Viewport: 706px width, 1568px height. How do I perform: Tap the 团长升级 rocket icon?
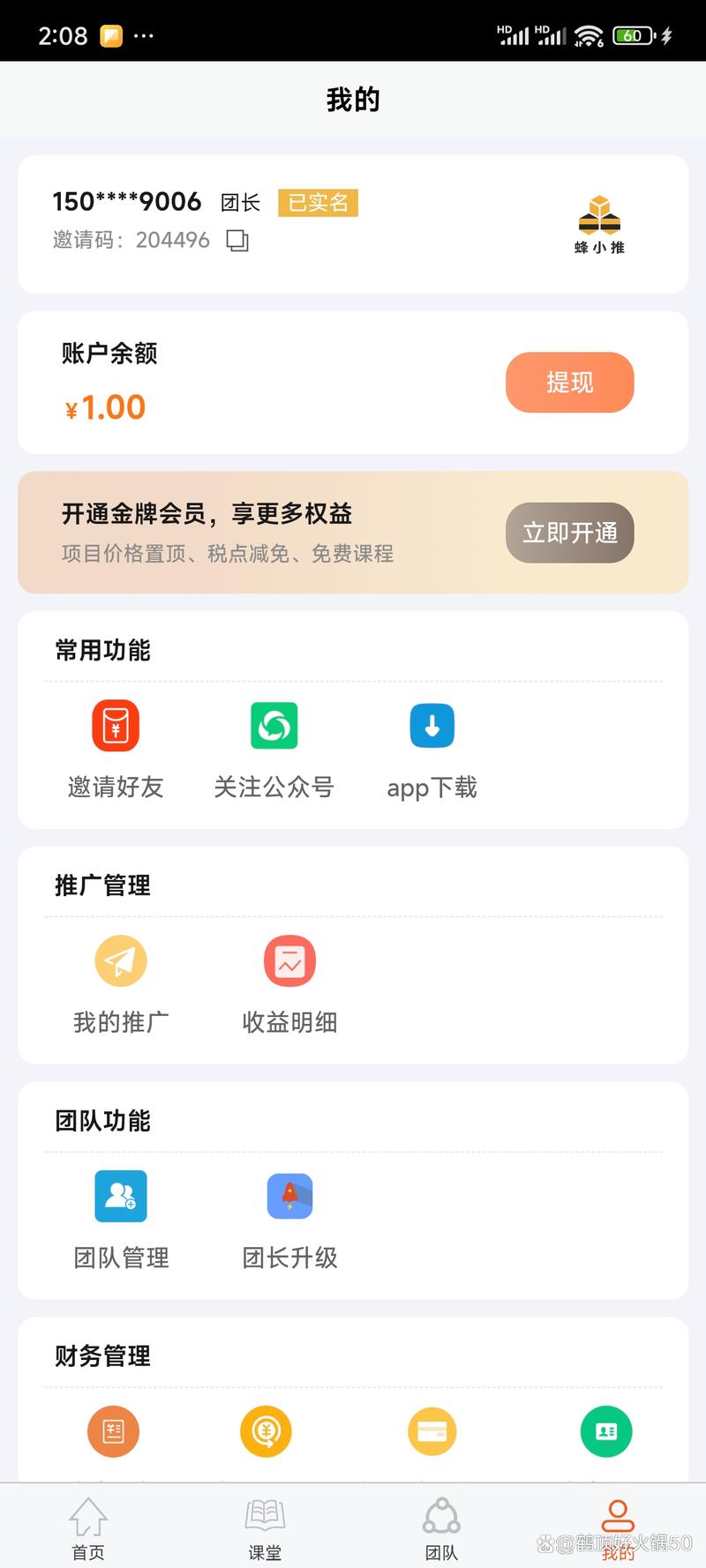tap(289, 1196)
